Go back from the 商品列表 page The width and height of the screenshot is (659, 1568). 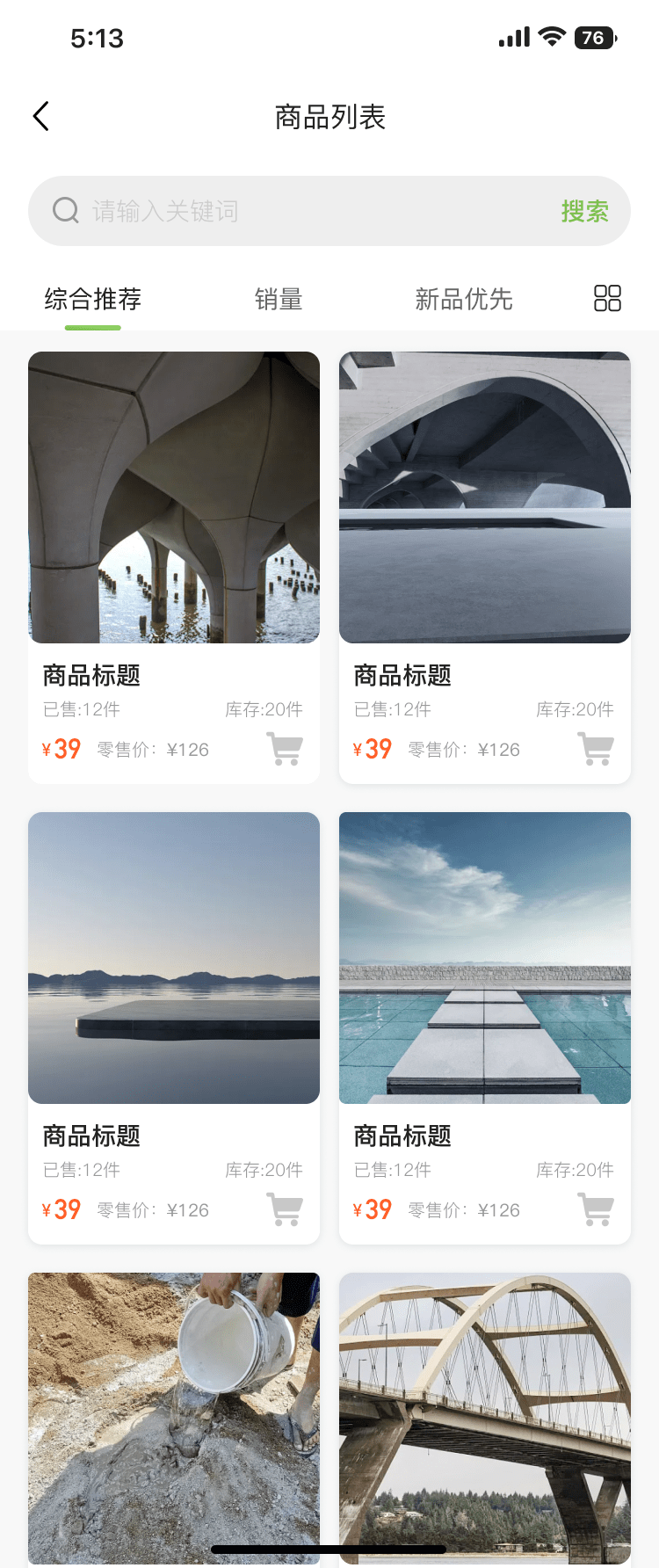[40, 116]
